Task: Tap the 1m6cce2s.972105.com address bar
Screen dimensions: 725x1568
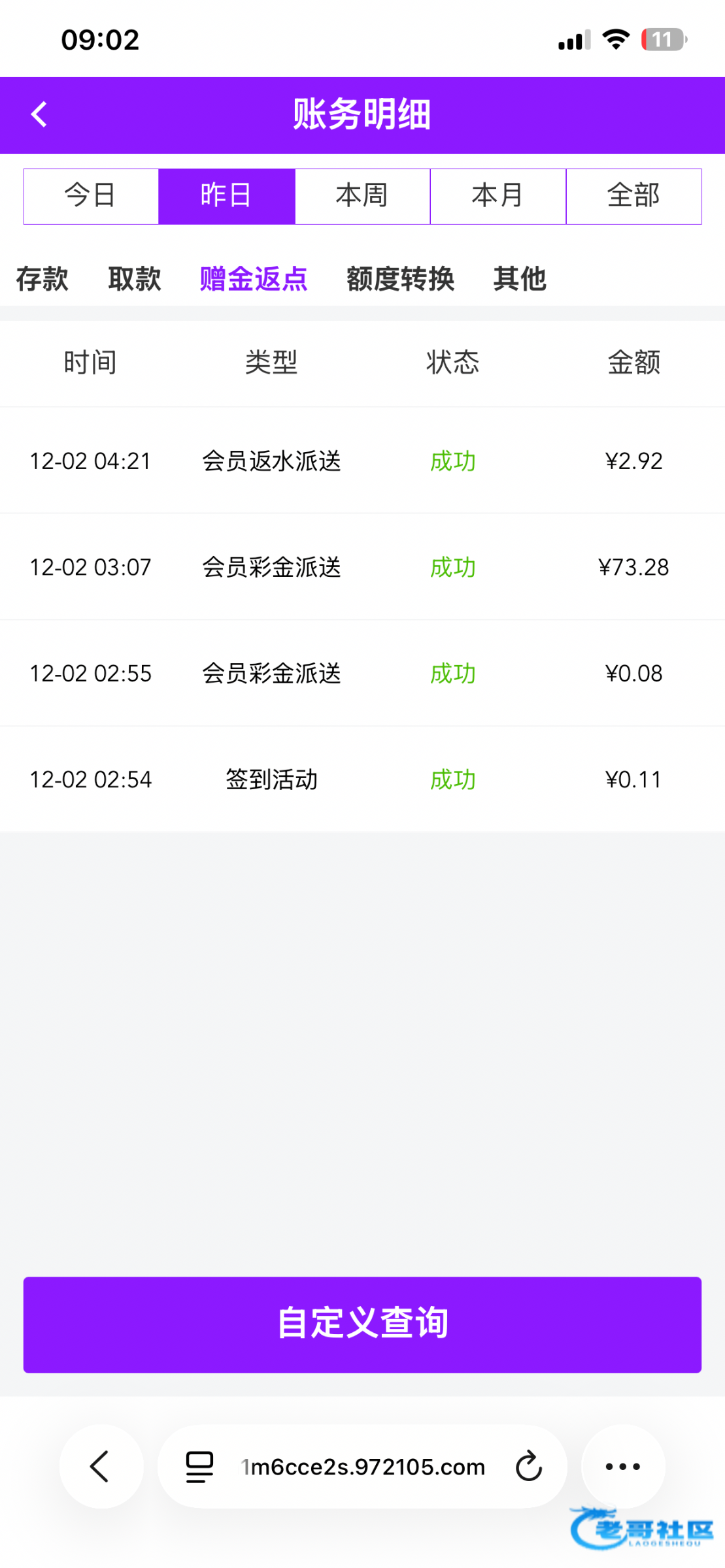Action: pos(363,1467)
